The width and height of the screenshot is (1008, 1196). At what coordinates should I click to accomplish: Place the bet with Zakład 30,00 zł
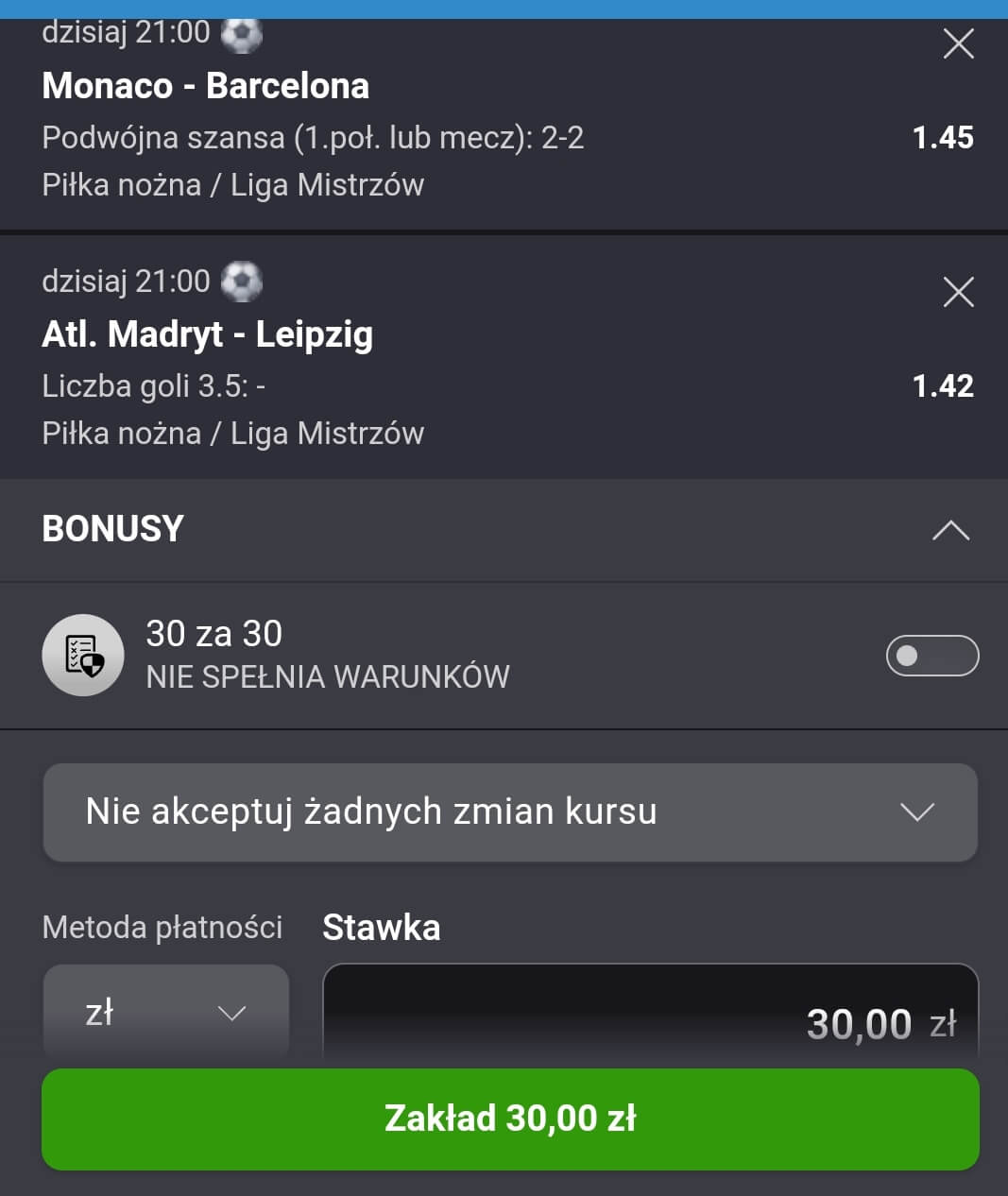[510, 1119]
